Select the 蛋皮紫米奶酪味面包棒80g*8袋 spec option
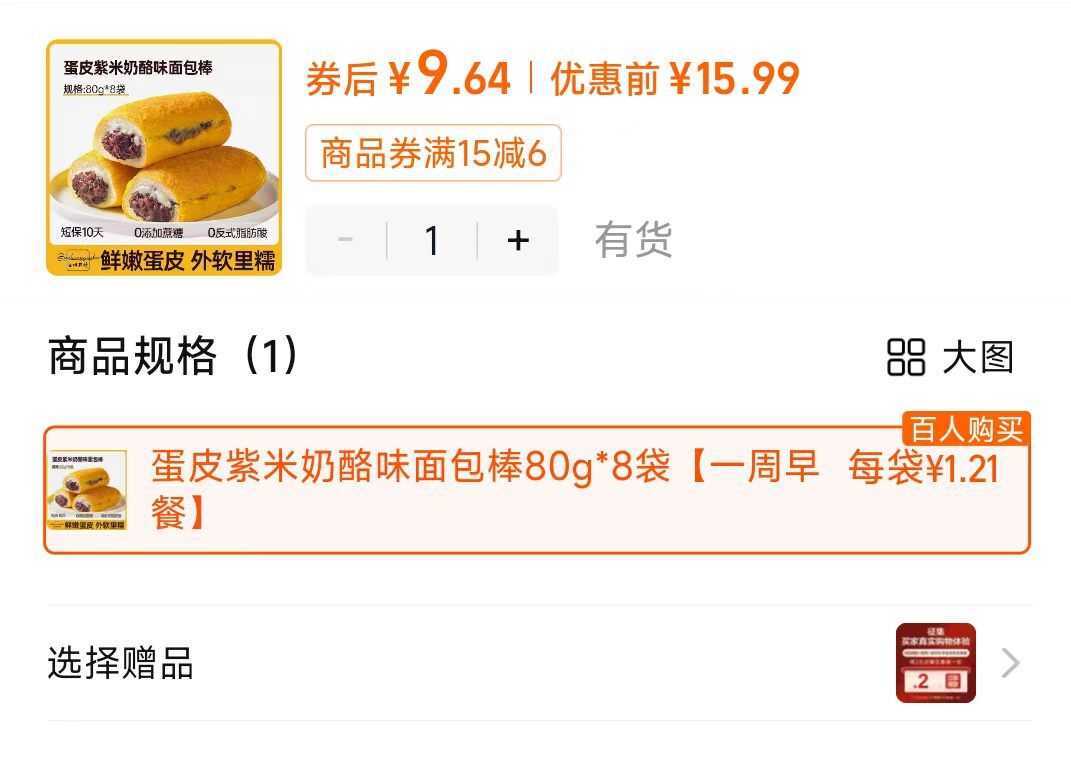 pyautogui.click(x=536, y=489)
